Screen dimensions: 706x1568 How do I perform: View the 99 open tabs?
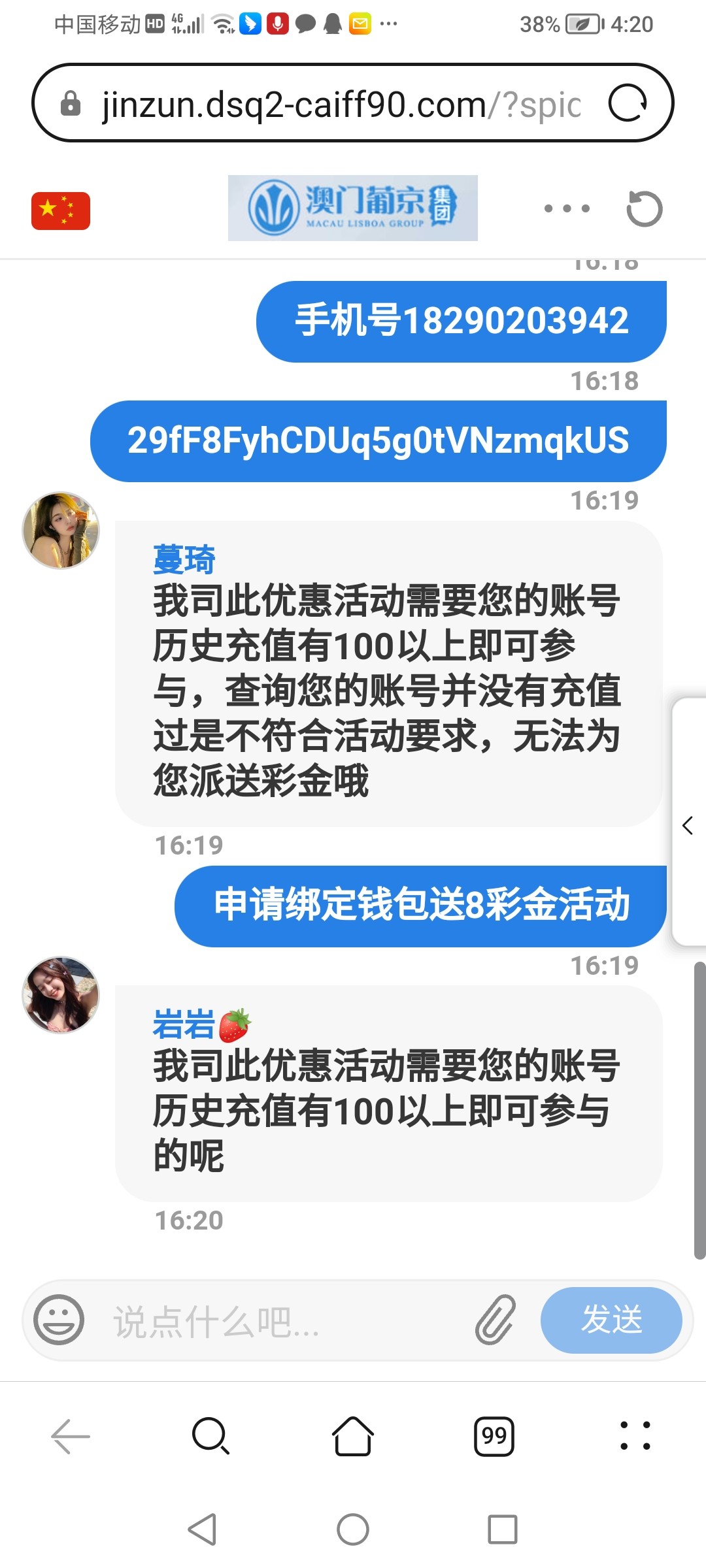[494, 1436]
